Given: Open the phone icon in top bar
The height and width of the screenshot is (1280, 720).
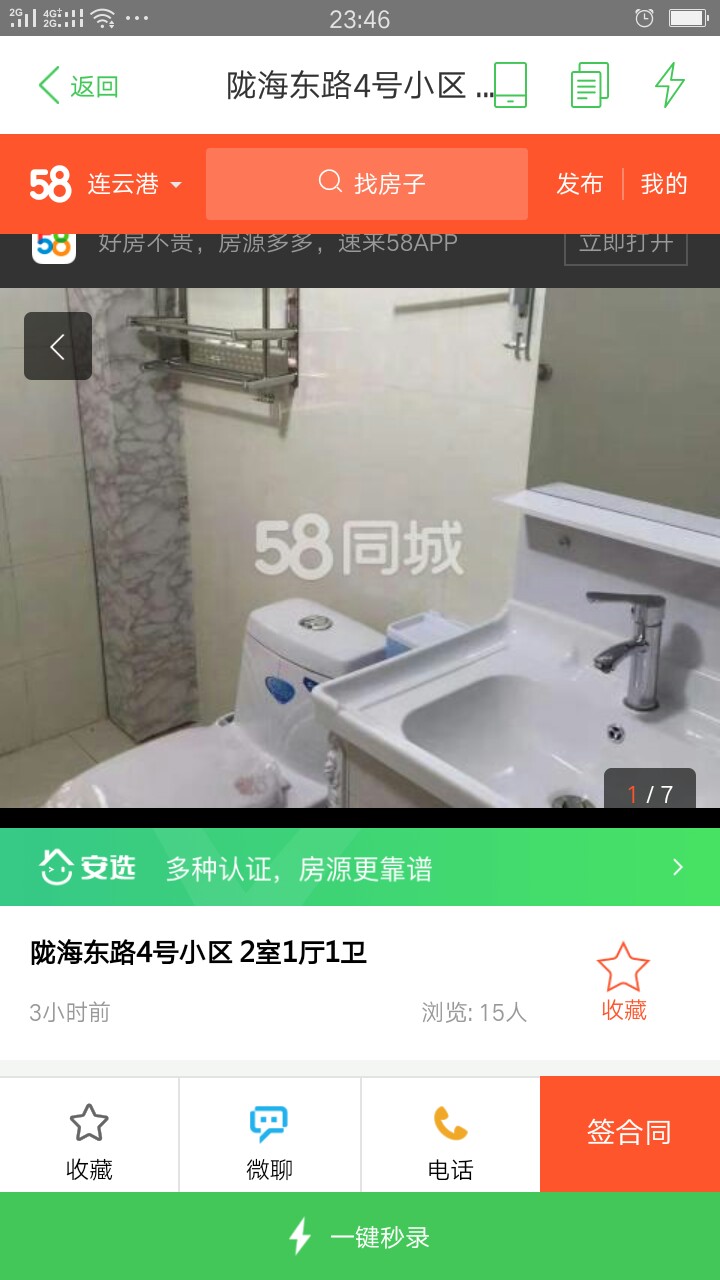Looking at the screenshot, I should (510, 85).
